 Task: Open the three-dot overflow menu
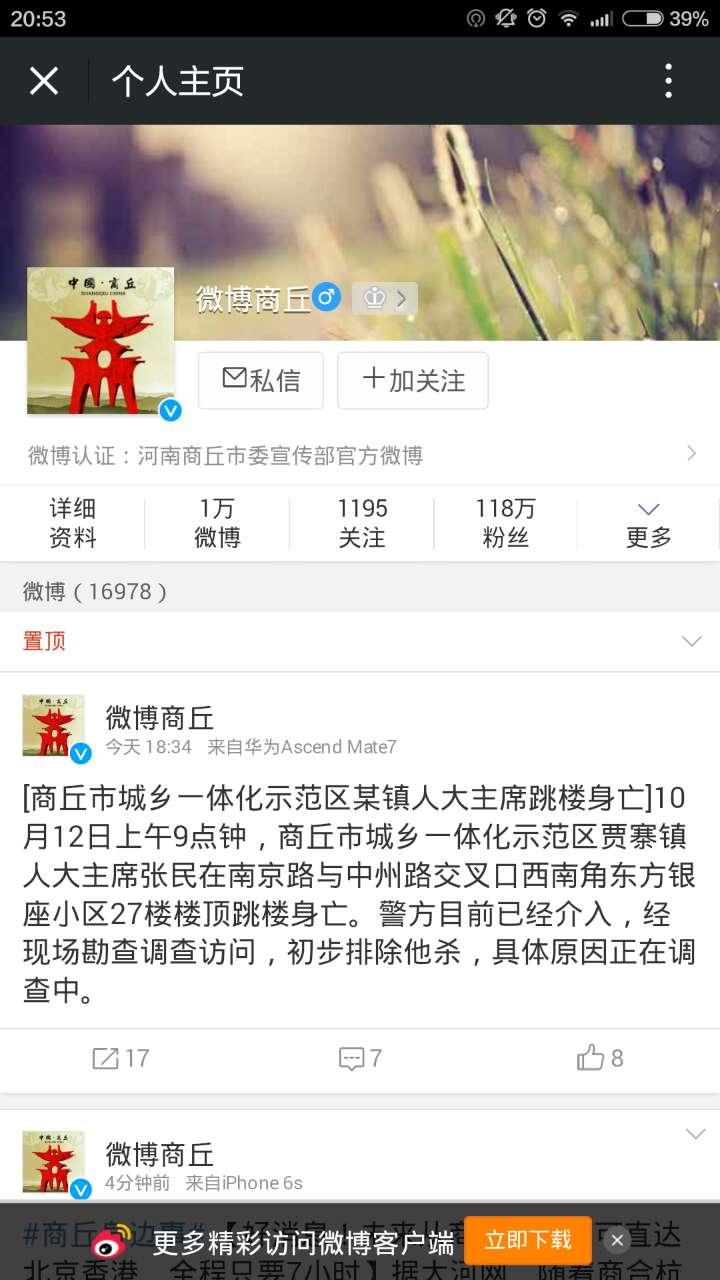pyautogui.click(x=668, y=81)
